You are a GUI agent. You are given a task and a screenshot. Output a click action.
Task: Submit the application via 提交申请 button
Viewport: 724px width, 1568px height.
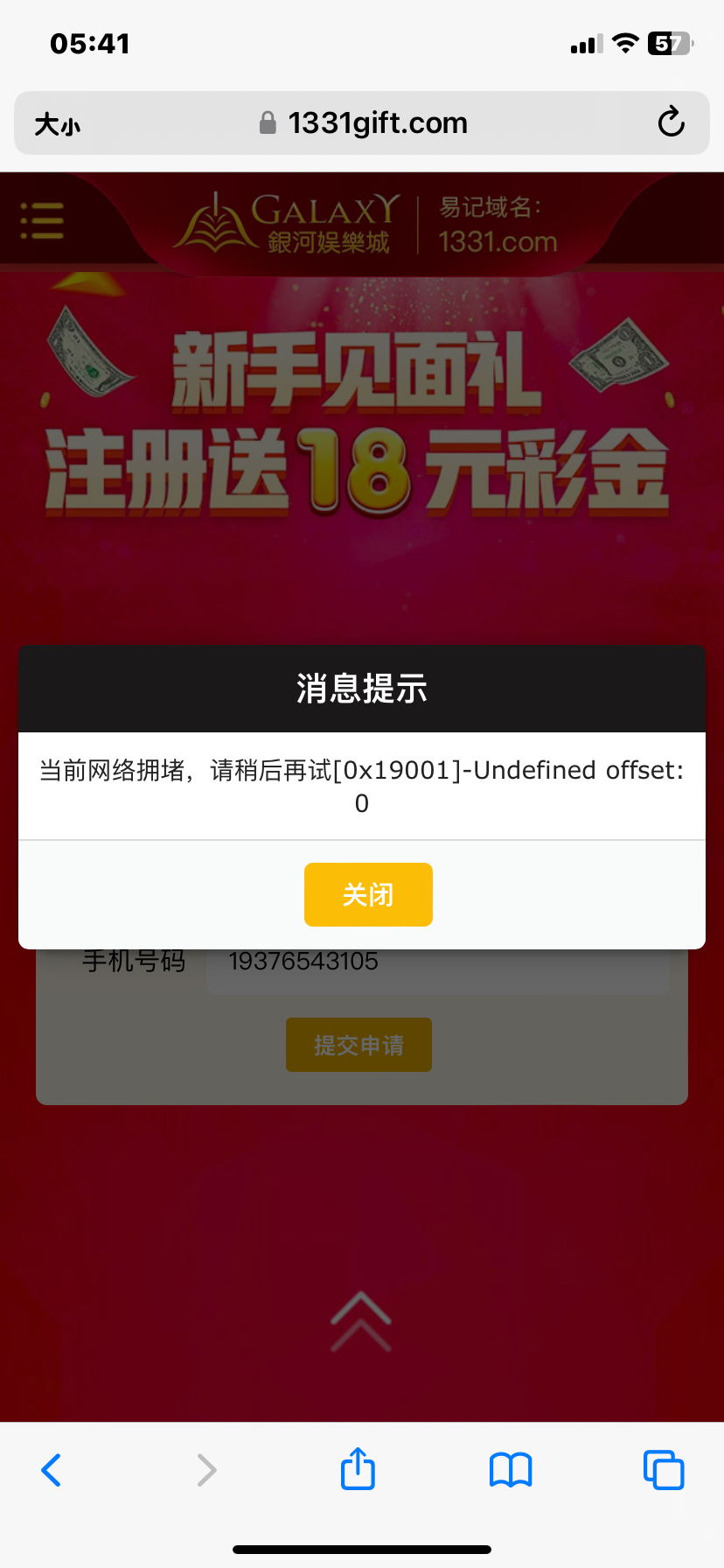(359, 1044)
